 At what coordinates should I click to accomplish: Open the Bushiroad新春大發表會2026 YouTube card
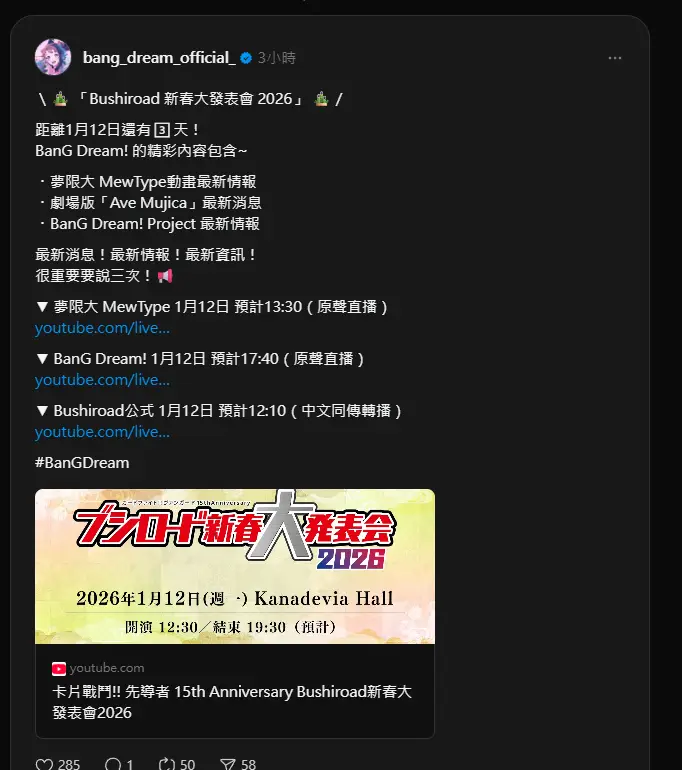[235, 612]
